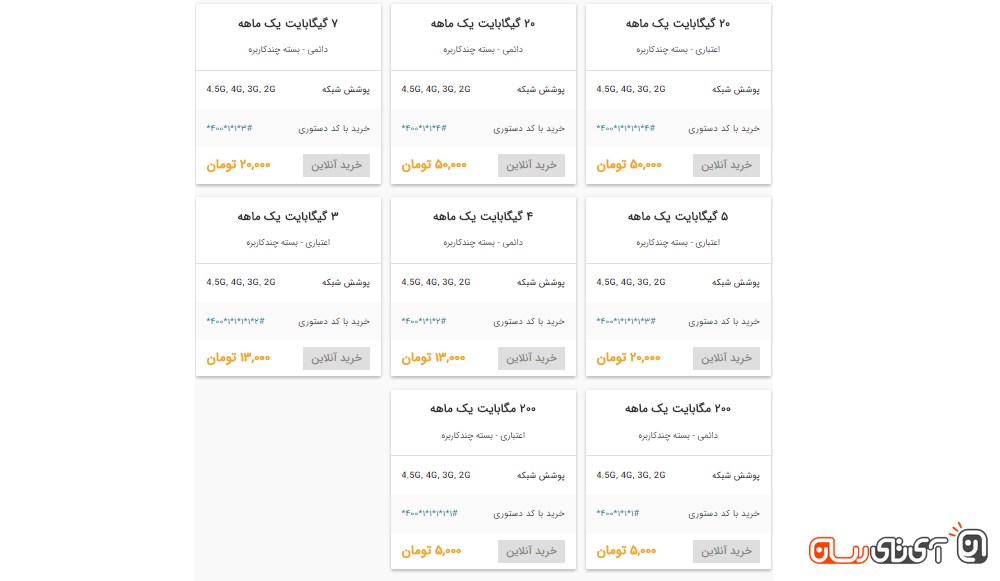Select خرید آنلاین on the 3 گیگابایت card
This screenshot has width=1000, height=581.
(x=336, y=358)
